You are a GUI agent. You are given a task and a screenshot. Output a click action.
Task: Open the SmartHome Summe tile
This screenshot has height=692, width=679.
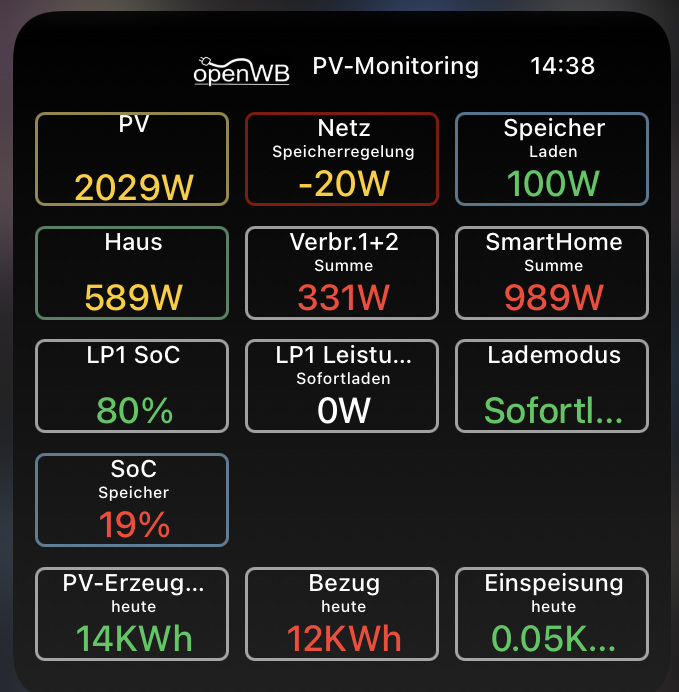[x=552, y=273]
